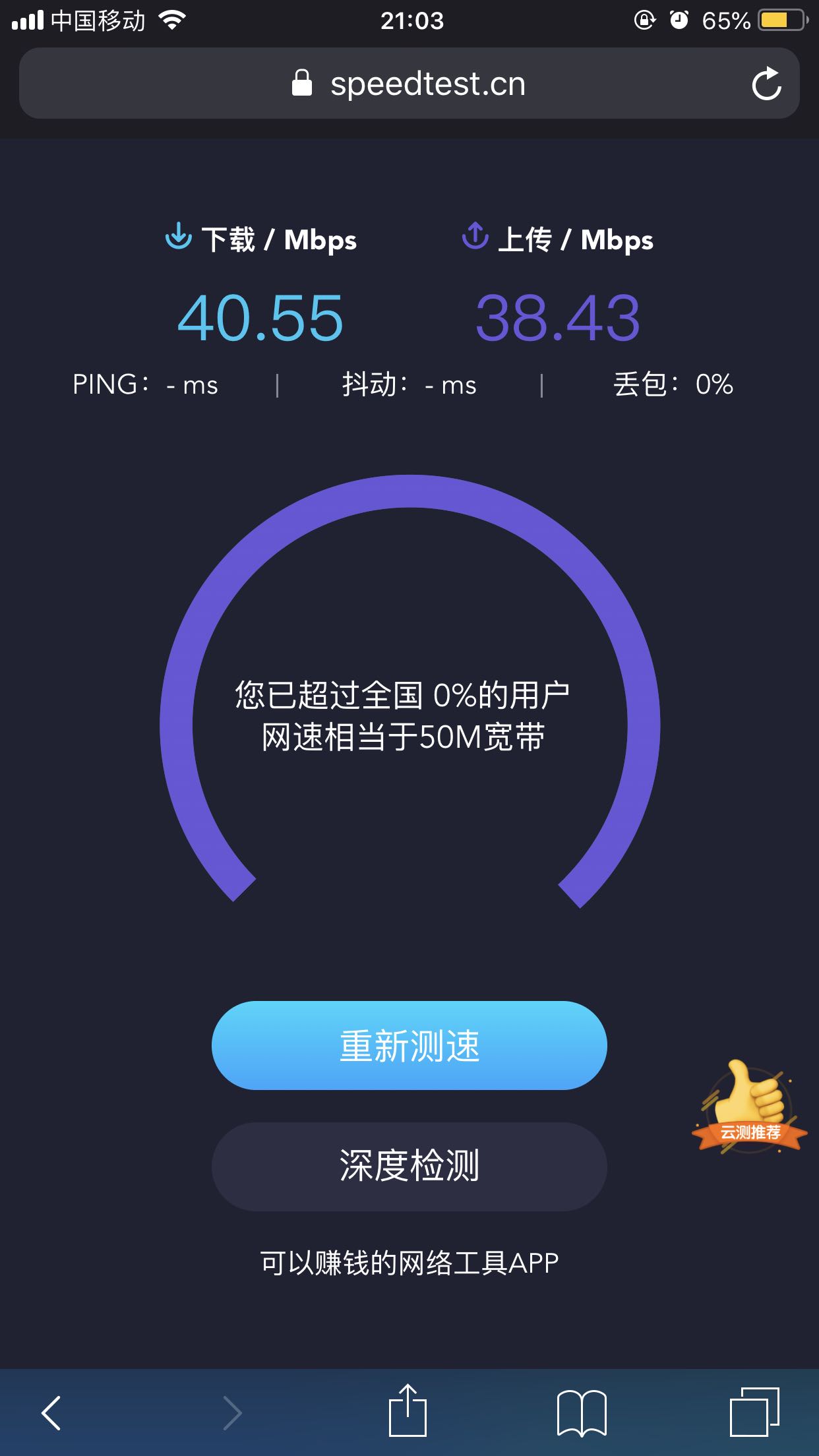Open 深度检测 deep detection
Viewport: 819px width, 1456px height.
click(x=409, y=1166)
